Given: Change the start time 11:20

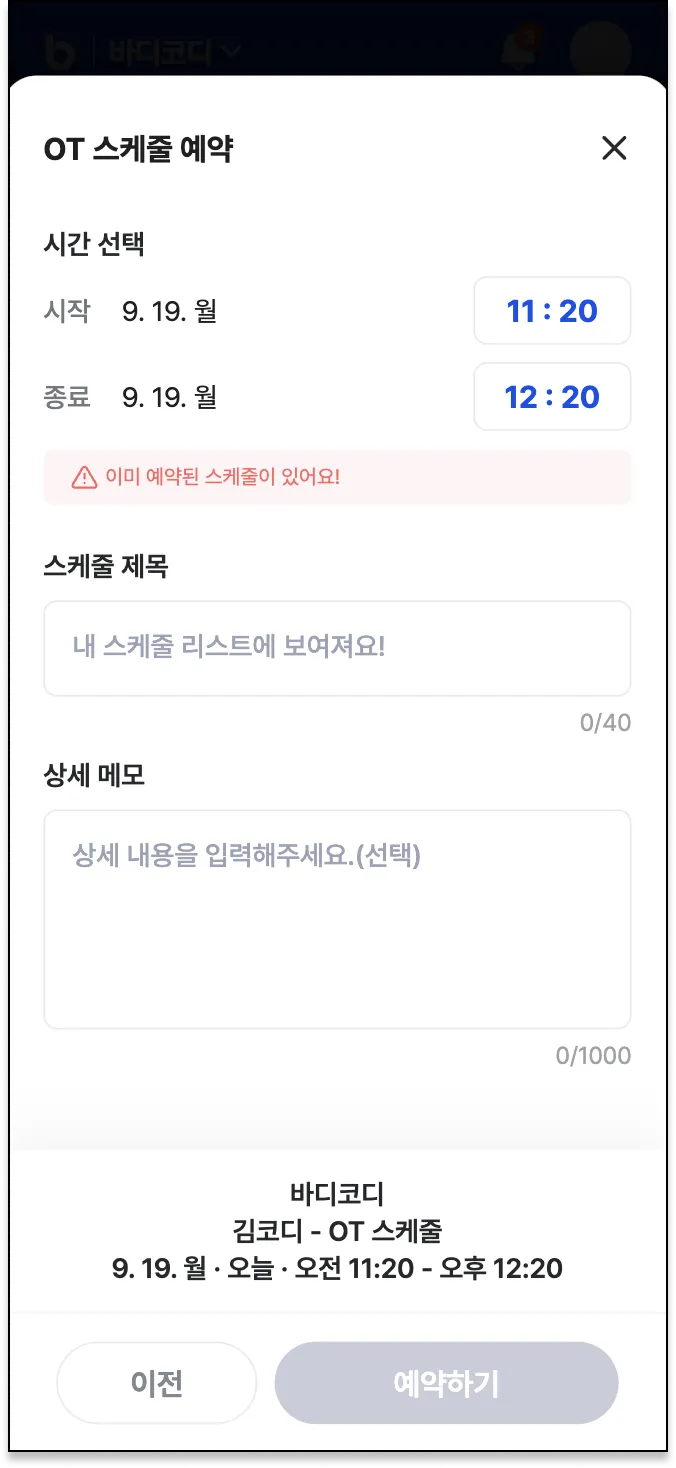Looking at the screenshot, I should [x=551, y=311].
